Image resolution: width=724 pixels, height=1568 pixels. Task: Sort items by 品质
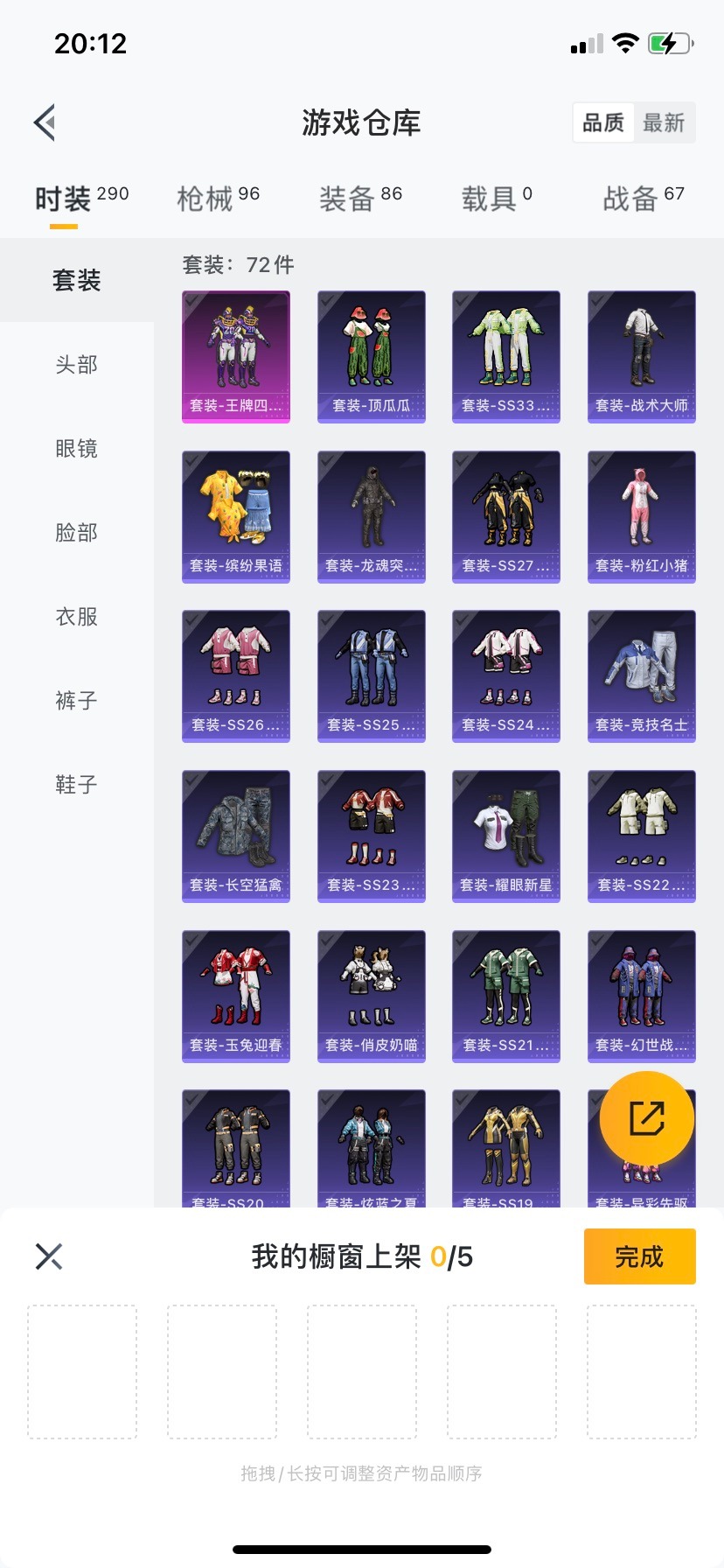click(x=603, y=122)
